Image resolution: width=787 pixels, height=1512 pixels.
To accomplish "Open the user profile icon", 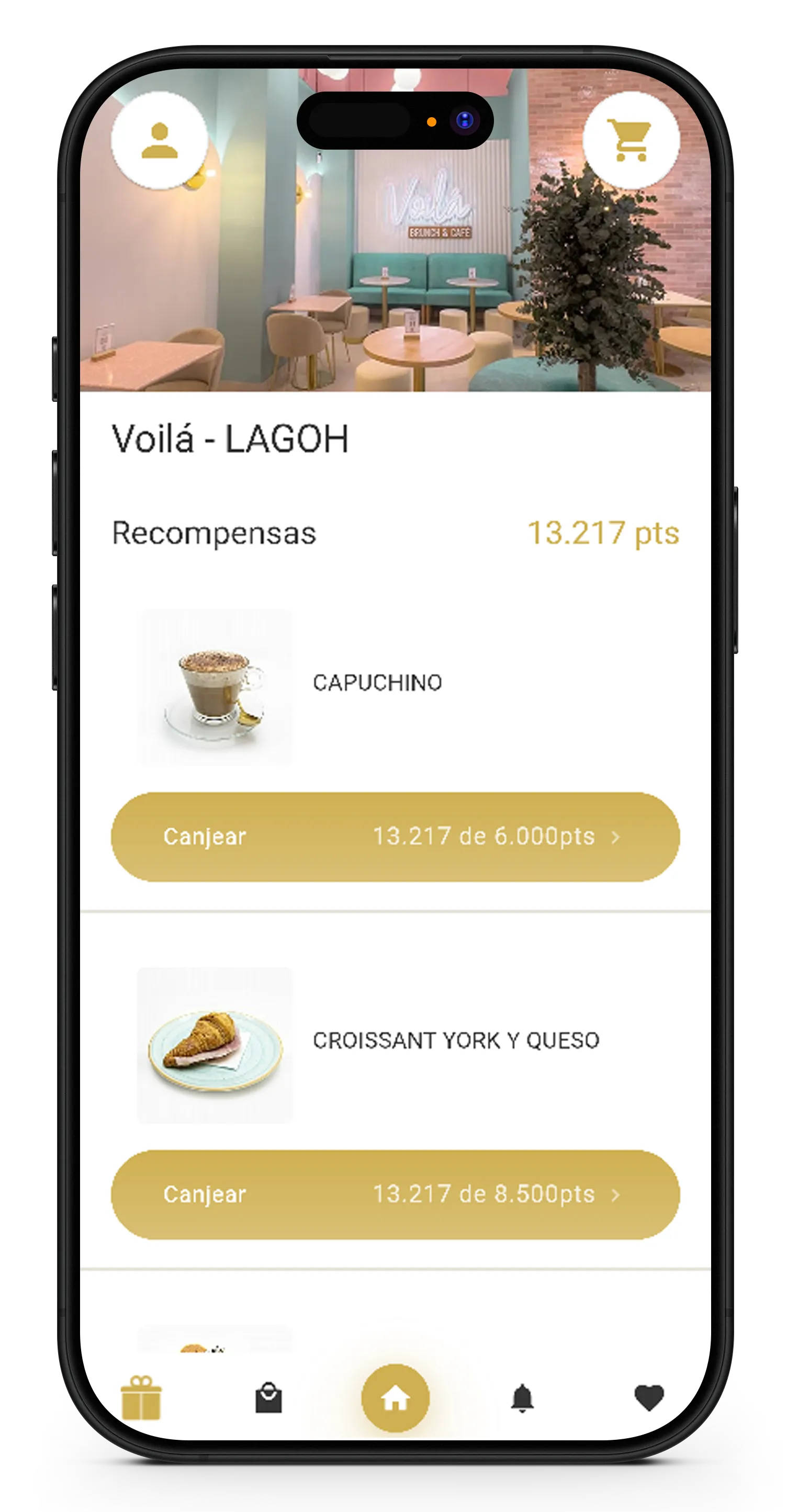I will point(159,141).
